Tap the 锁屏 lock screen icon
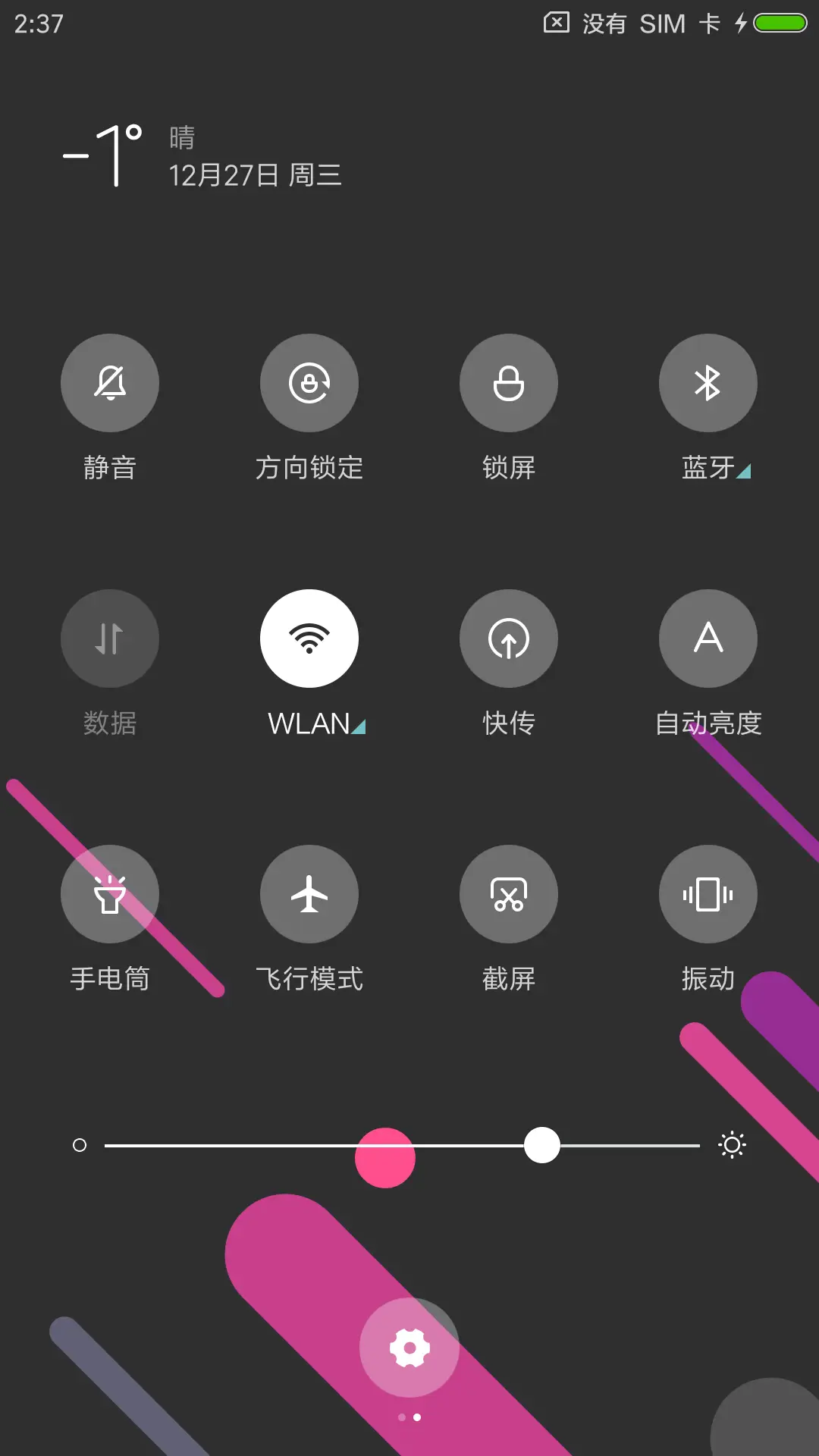This screenshot has width=819, height=1456. coord(509,382)
